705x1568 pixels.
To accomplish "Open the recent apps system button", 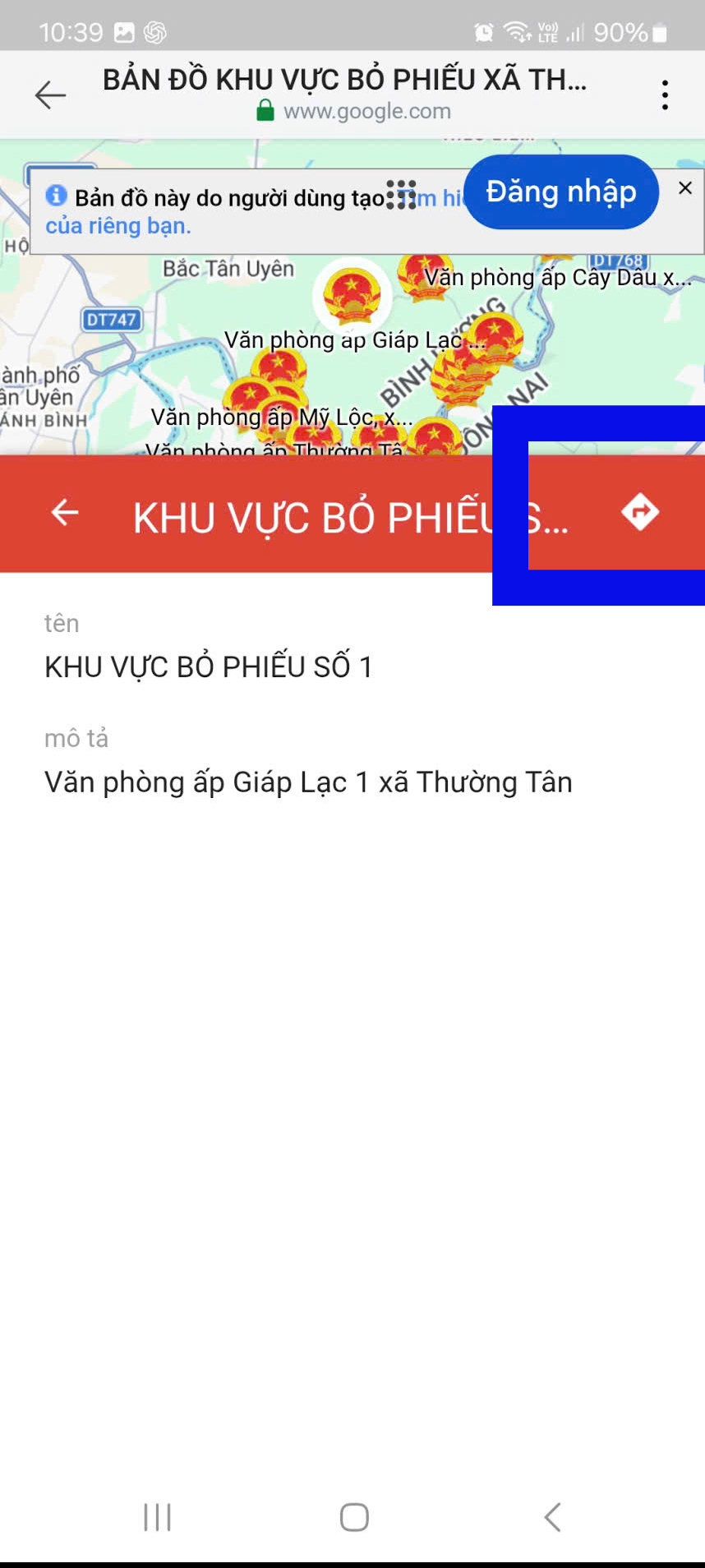I will pos(157,1517).
